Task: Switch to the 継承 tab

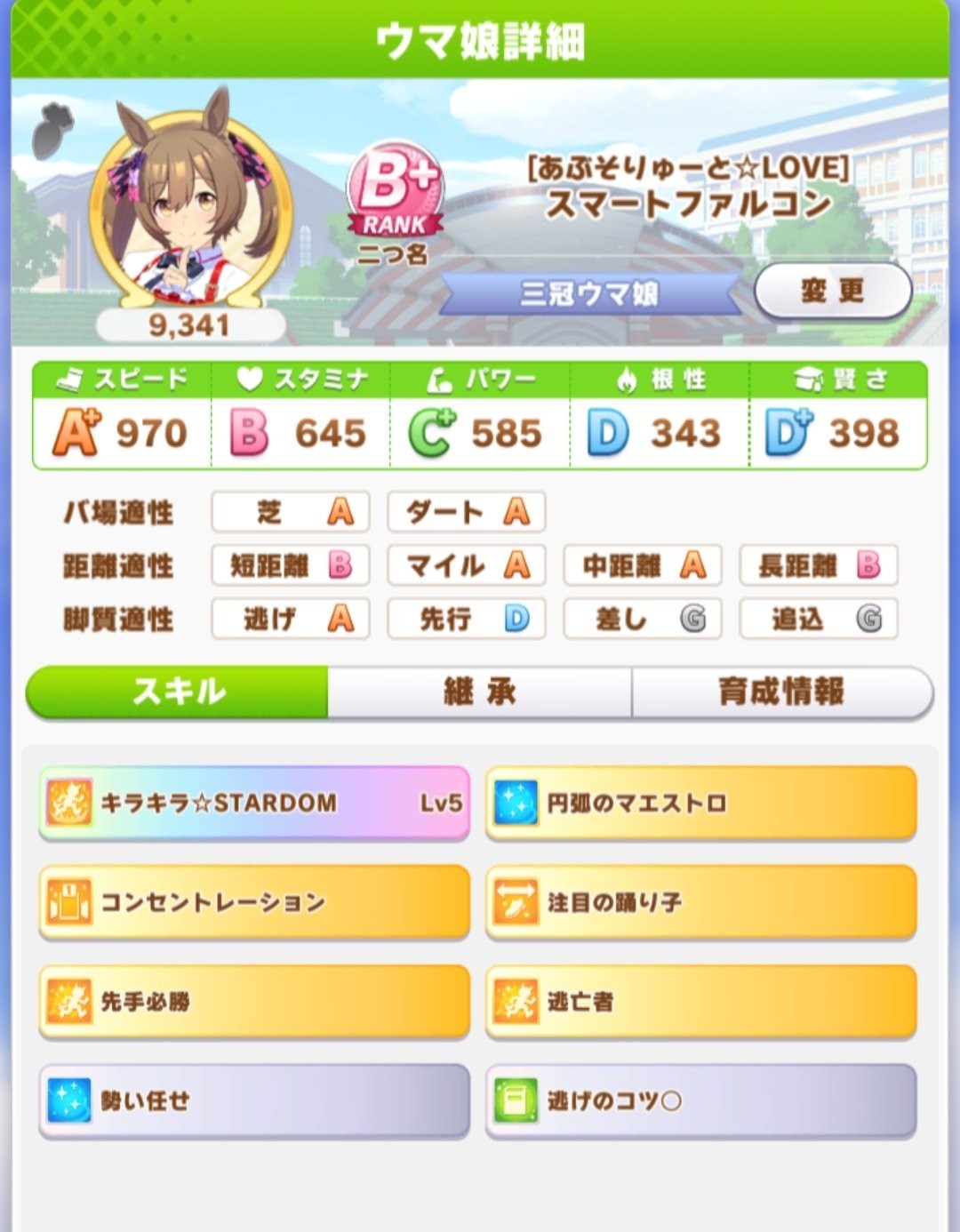Action: [479, 692]
